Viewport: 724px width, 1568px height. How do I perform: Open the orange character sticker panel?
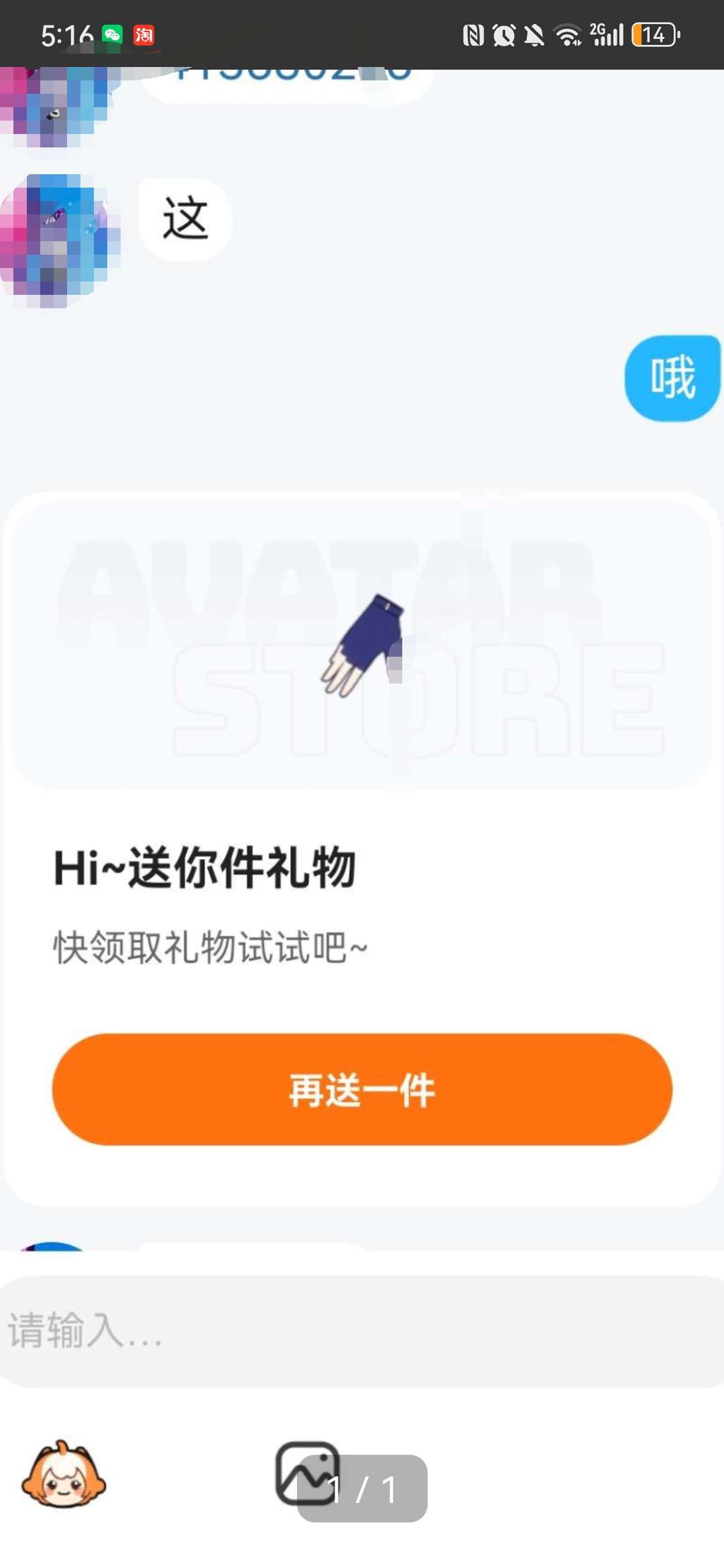(x=64, y=1474)
